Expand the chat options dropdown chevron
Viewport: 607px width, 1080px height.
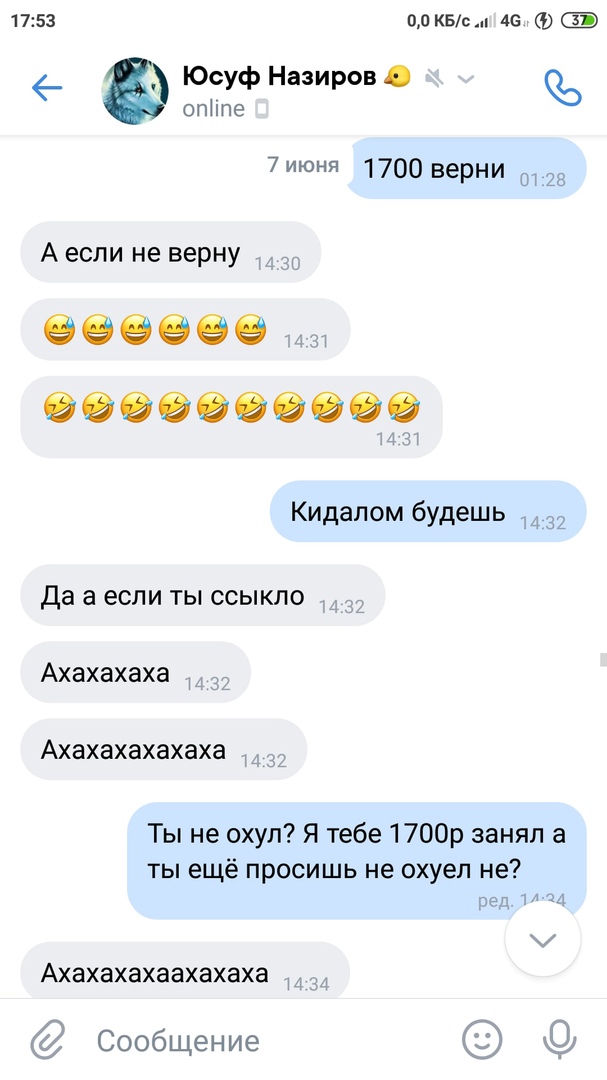466,79
